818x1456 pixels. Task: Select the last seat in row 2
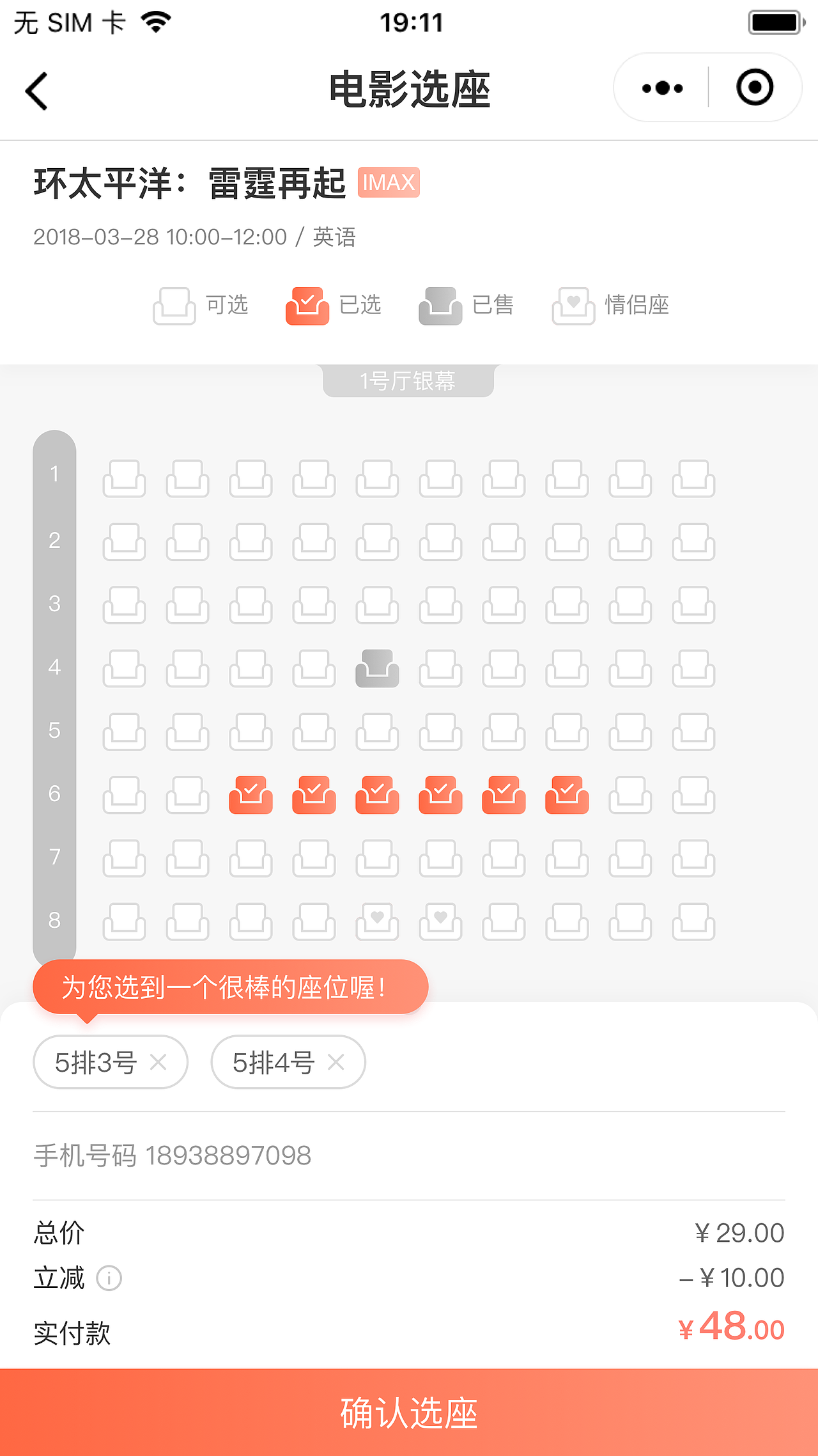[693, 542]
